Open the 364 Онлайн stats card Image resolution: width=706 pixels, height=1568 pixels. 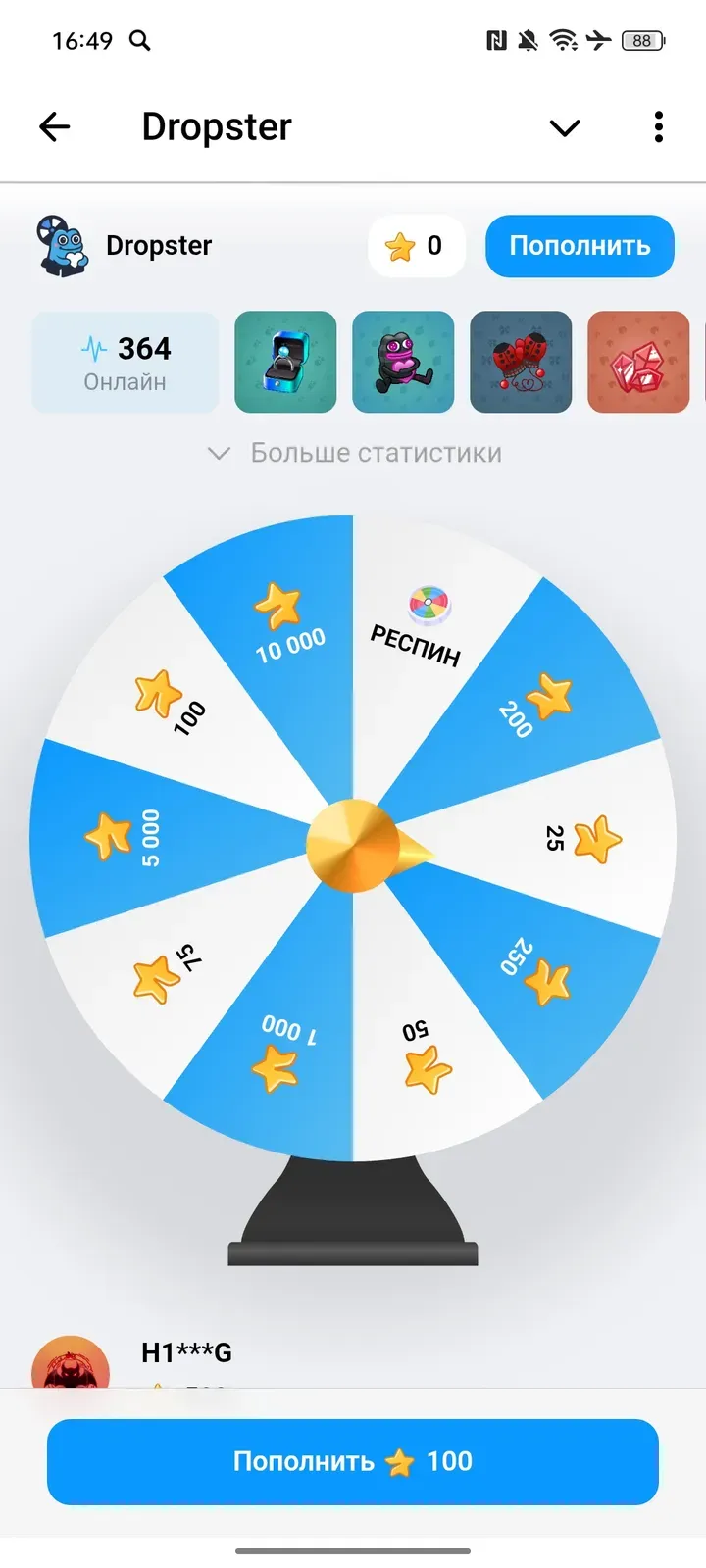[126, 362]
